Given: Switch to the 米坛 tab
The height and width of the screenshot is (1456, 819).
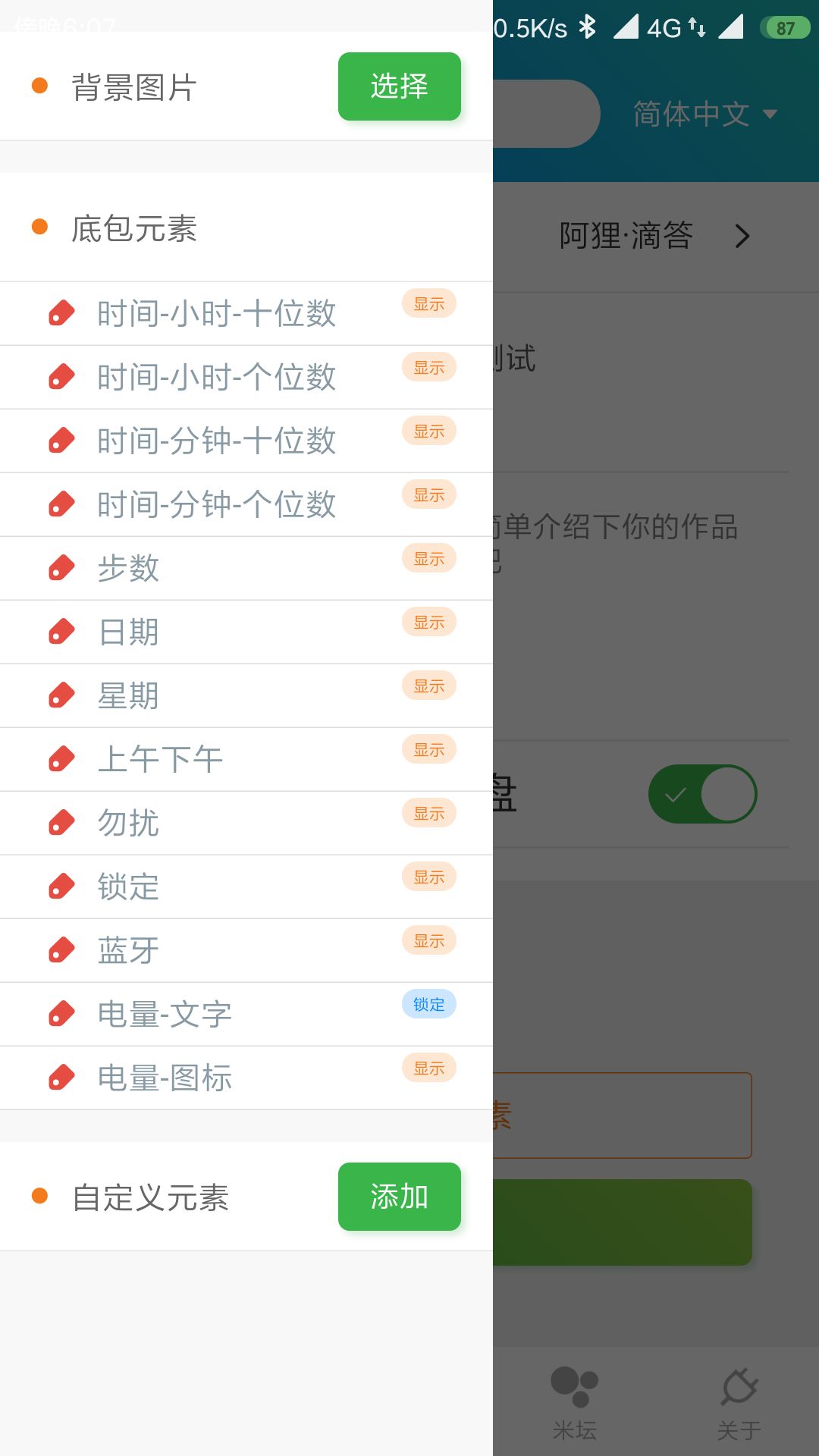Looking at the screenshot, I should pos(574,1403).
